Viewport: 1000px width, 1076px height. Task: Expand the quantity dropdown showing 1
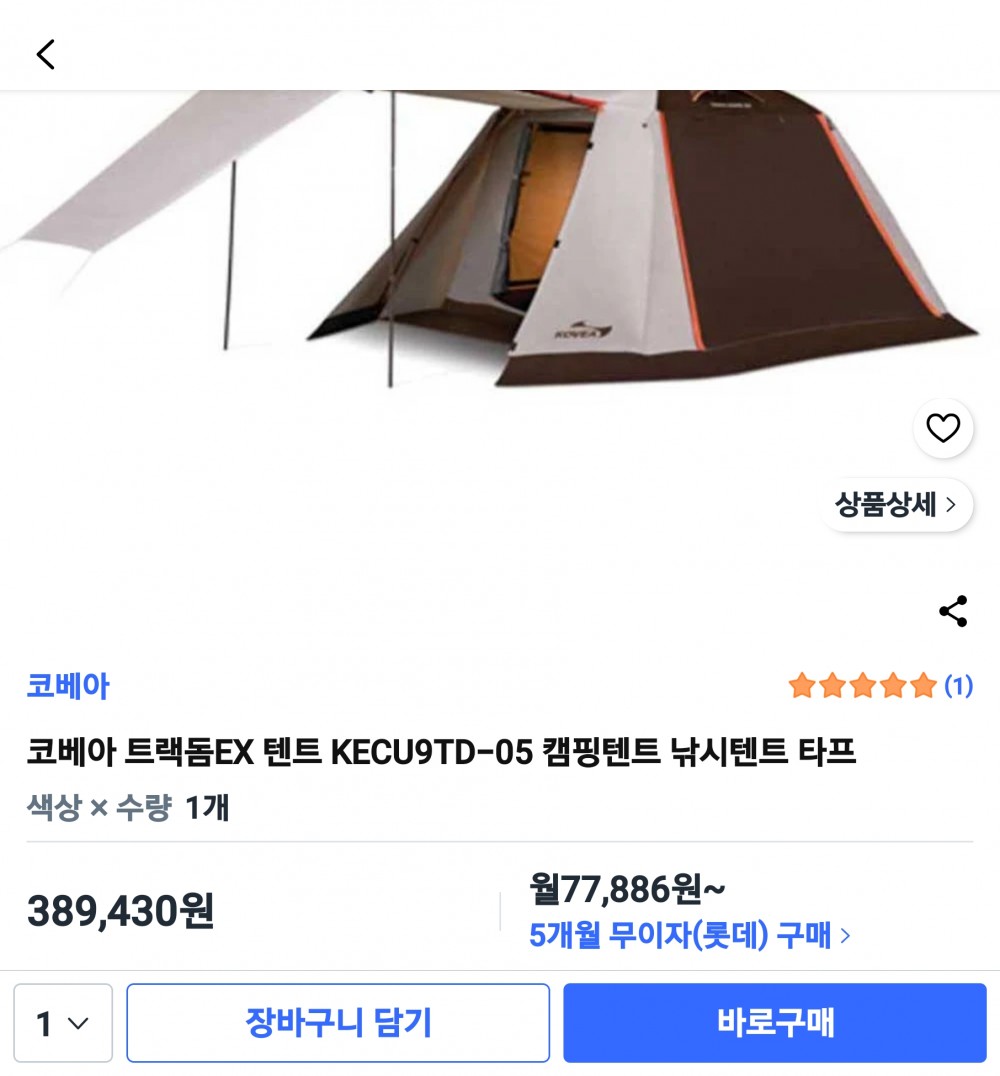point(63,1023)
